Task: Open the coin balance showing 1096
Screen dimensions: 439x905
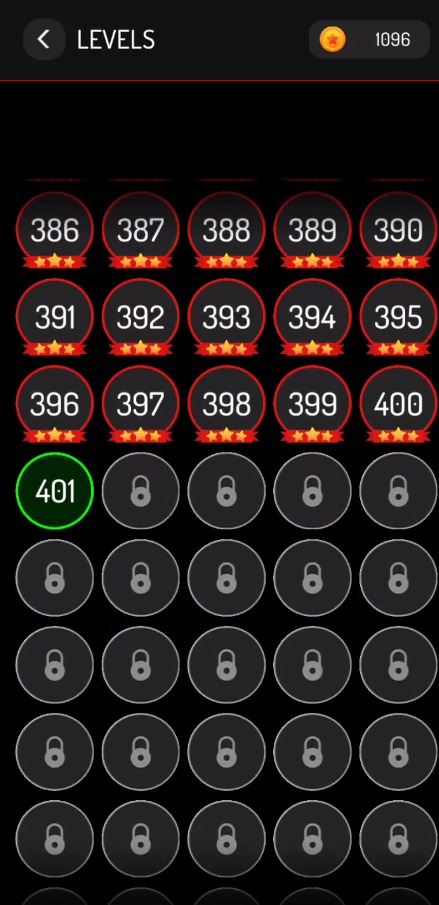Action: click(x=369, y=39)
